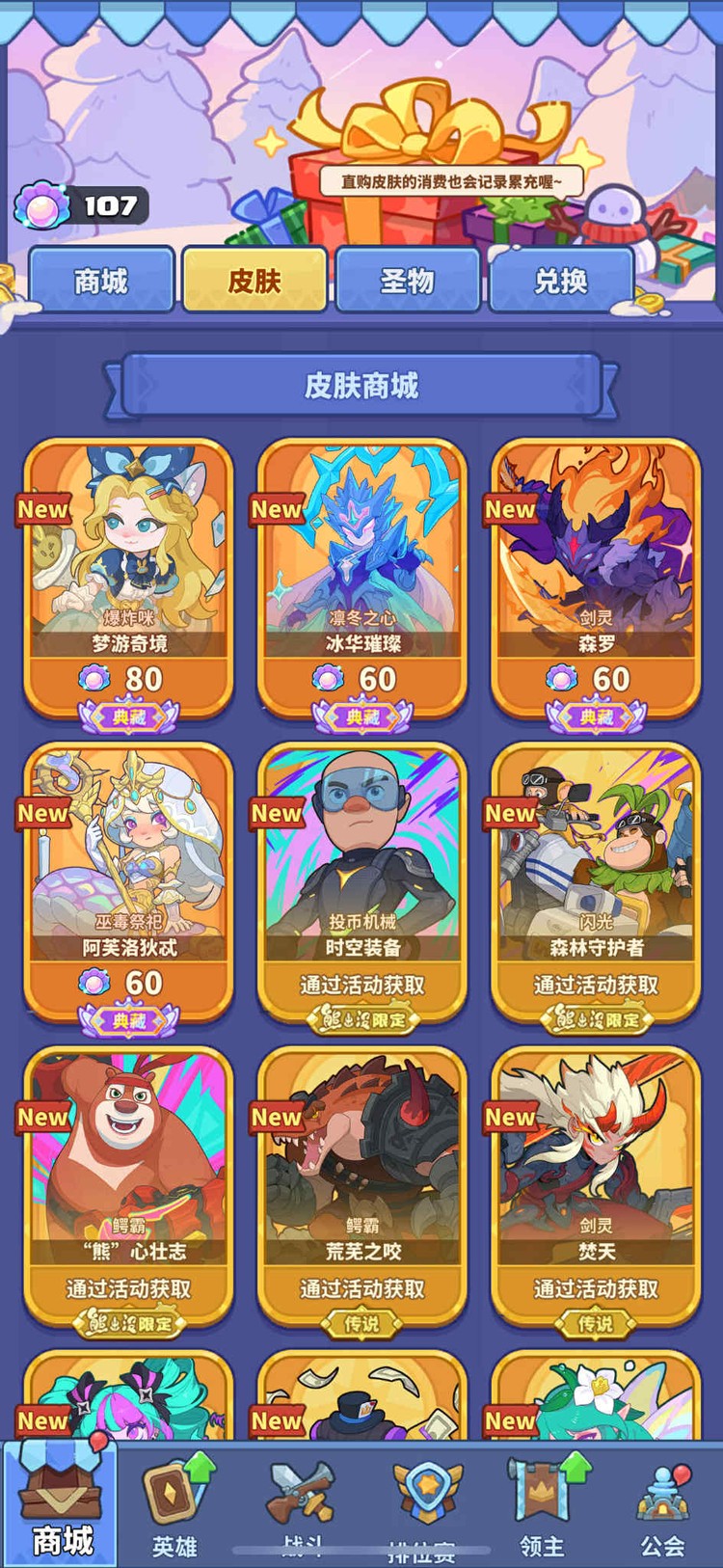Open the 圣物 tab
The image size is (723, 1568).
[408, 281]
